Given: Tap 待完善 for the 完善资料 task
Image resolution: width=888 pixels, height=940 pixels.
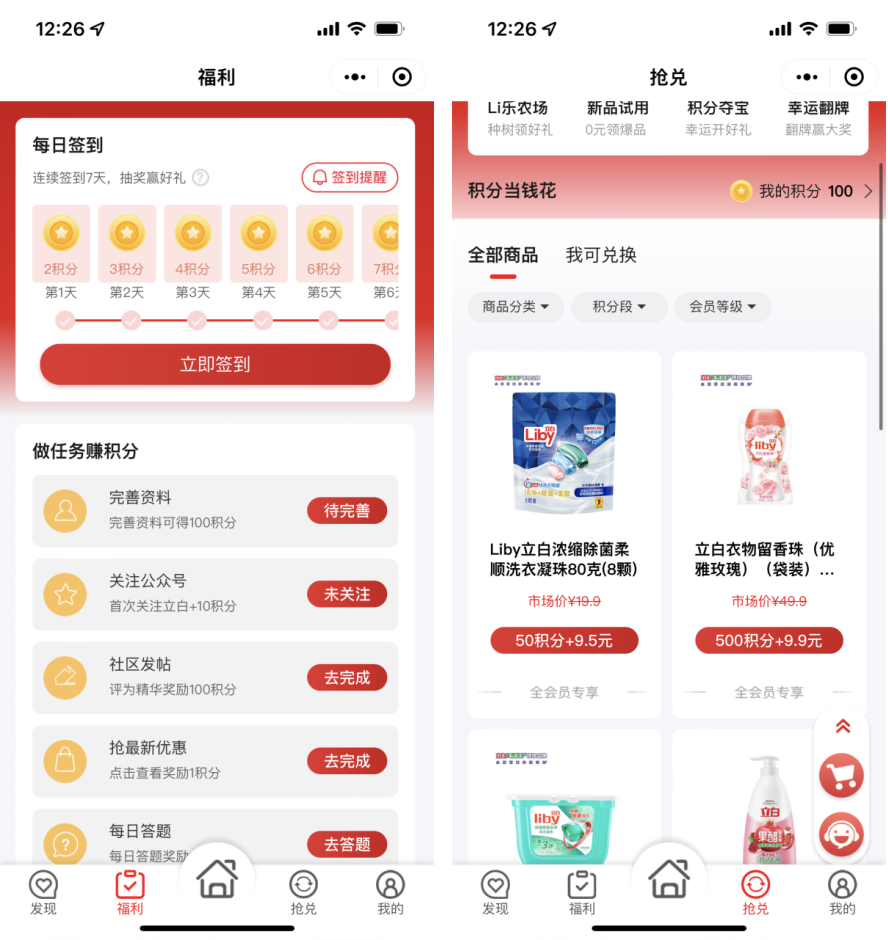Looking at the screenshot, I should [x=347, y=511].
